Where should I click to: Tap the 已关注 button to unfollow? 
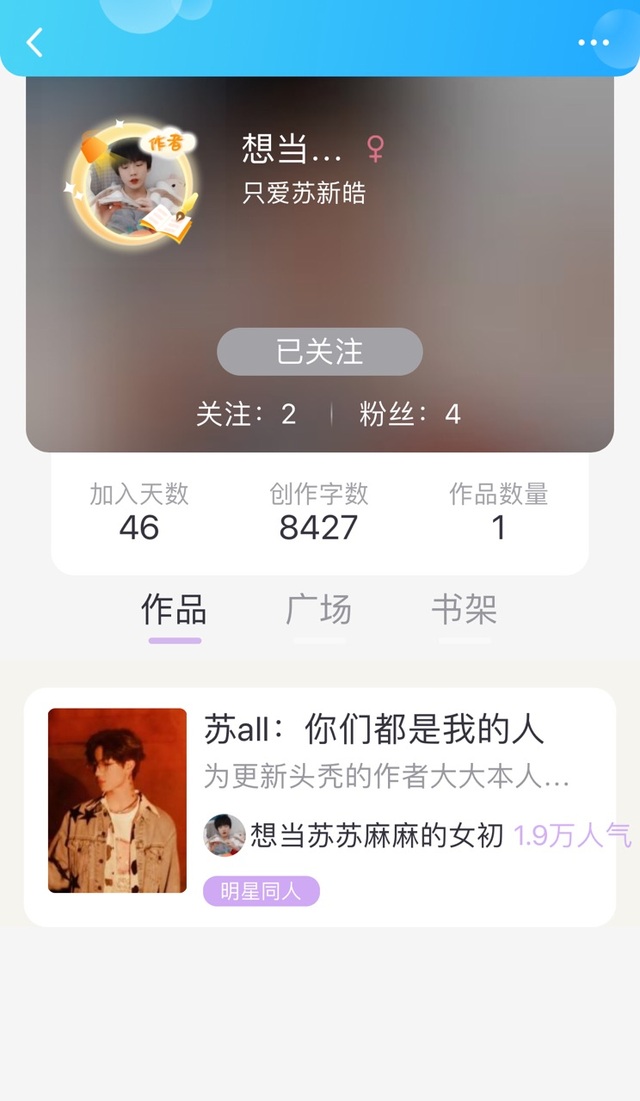tap(320, 351)
